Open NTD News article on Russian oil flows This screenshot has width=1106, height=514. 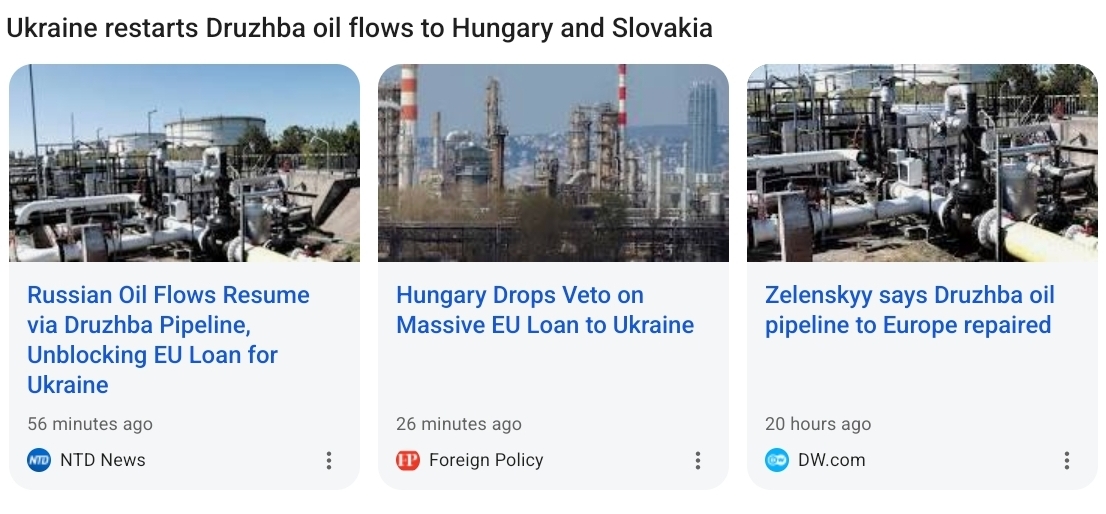168,339
